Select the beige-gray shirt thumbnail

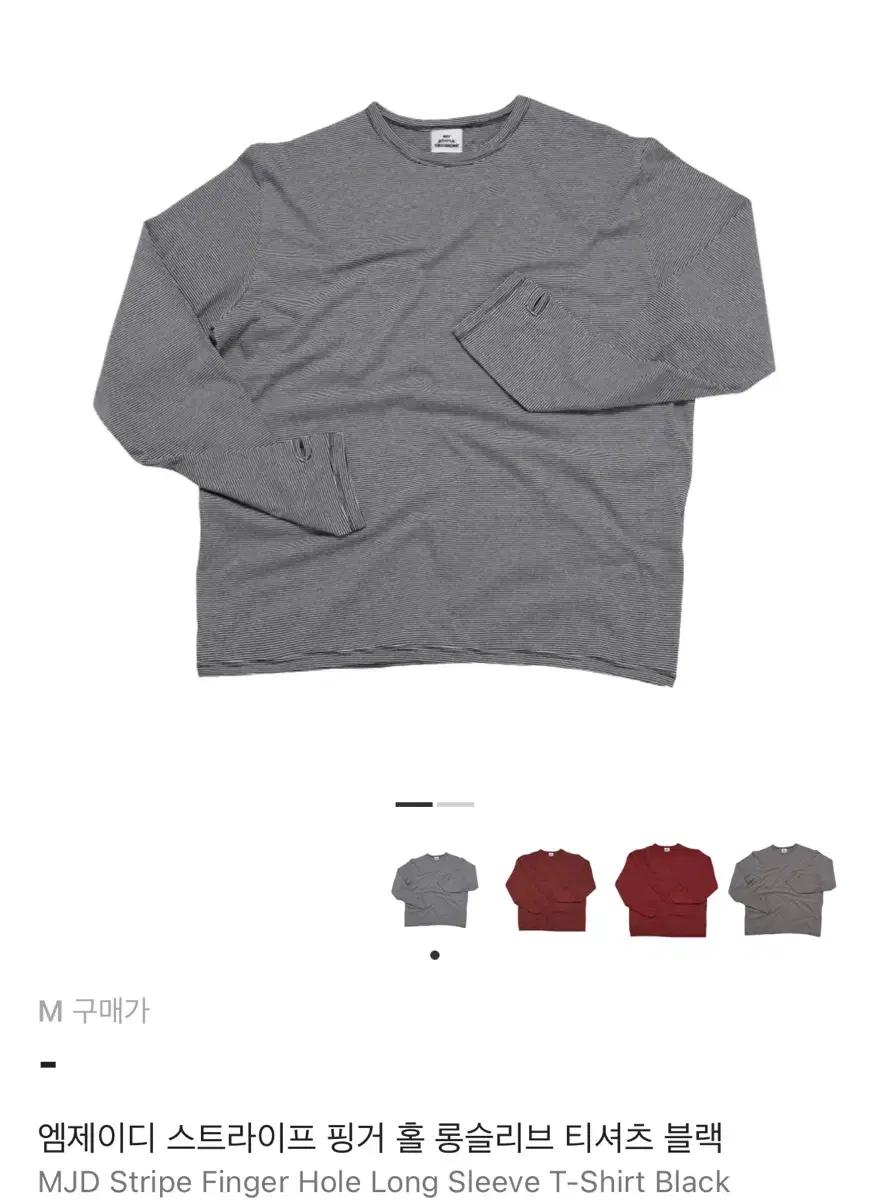click(x=781, y=890)
